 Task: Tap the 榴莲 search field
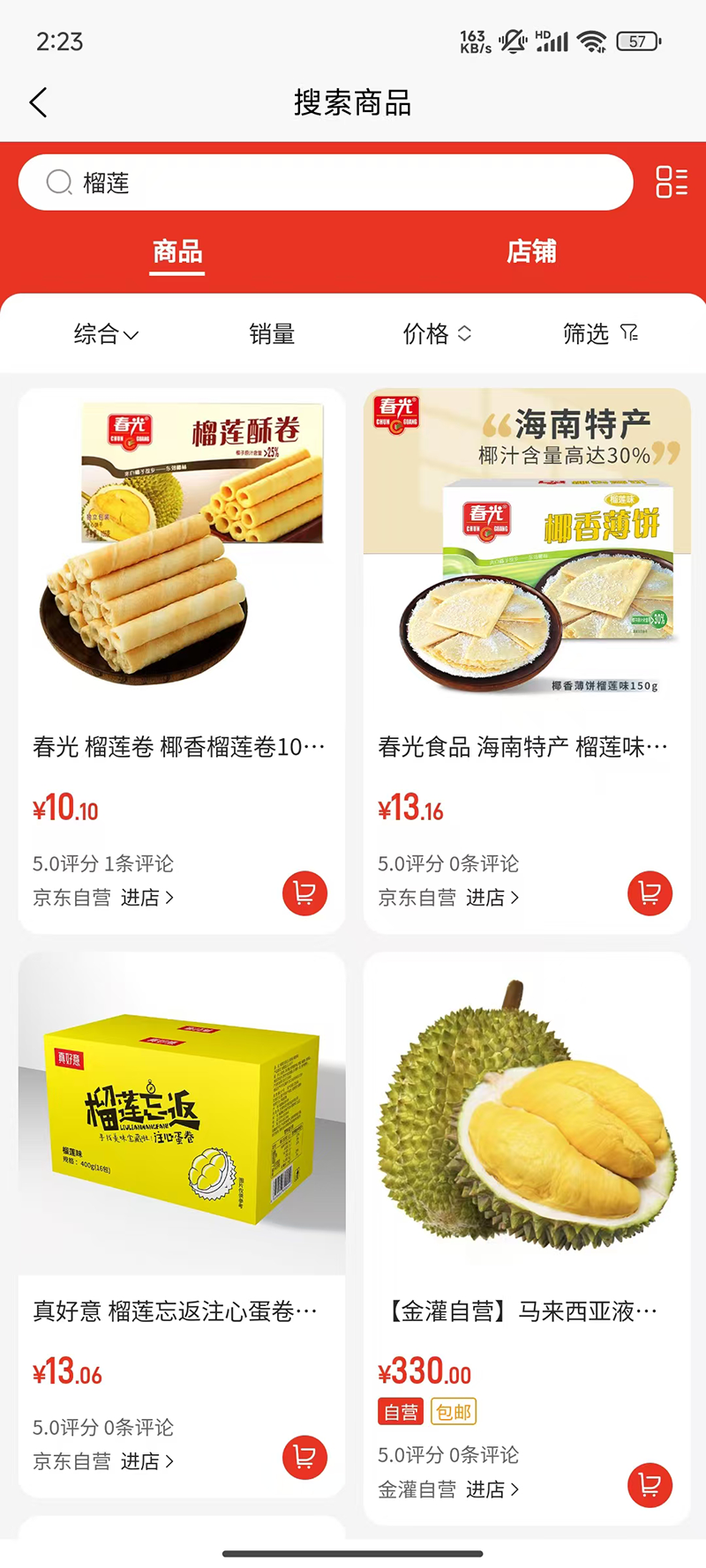tap(335, 183)
